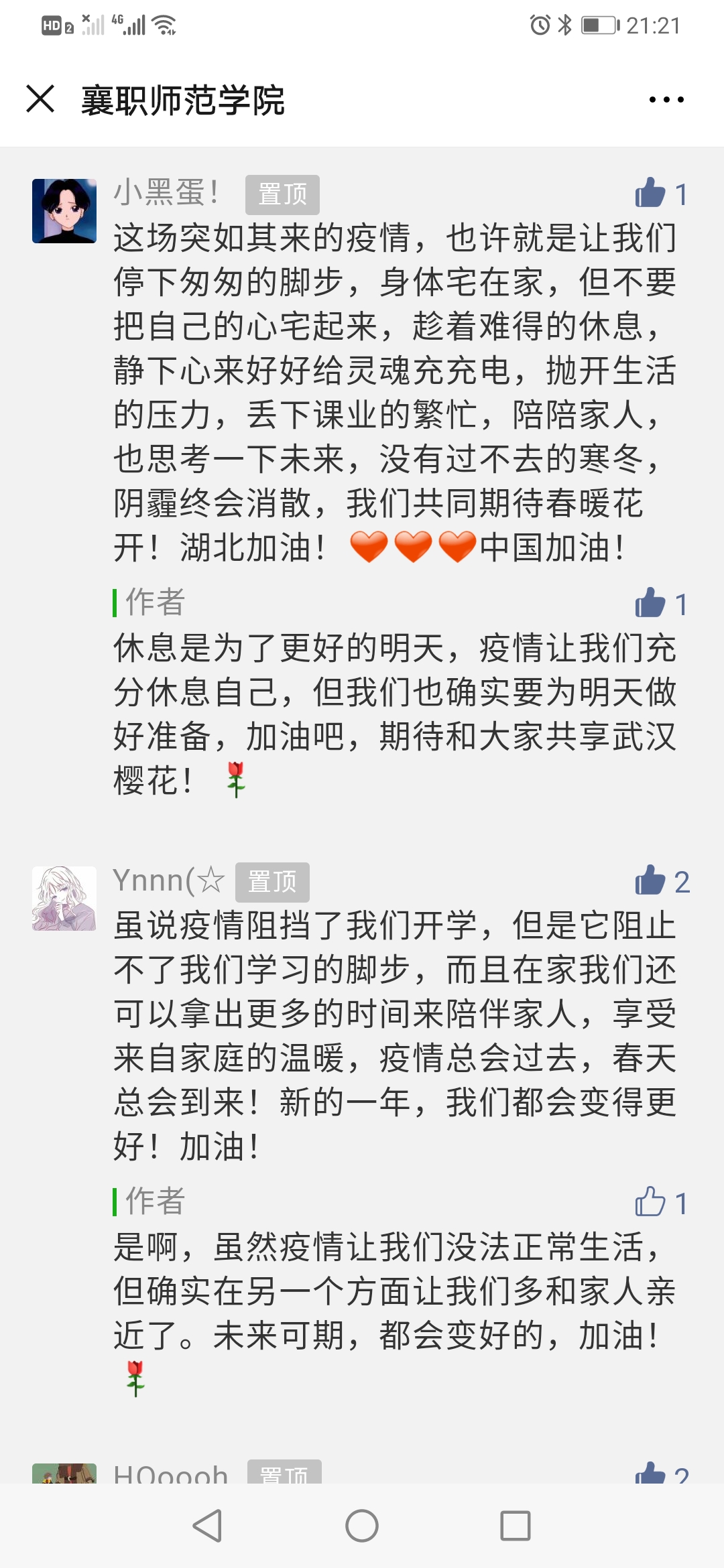The height and width of the screenshot is (1568, 724).
Task: Like the author's reply to Ynnn
Action: pyautogui.click(x=650, y=1202)
